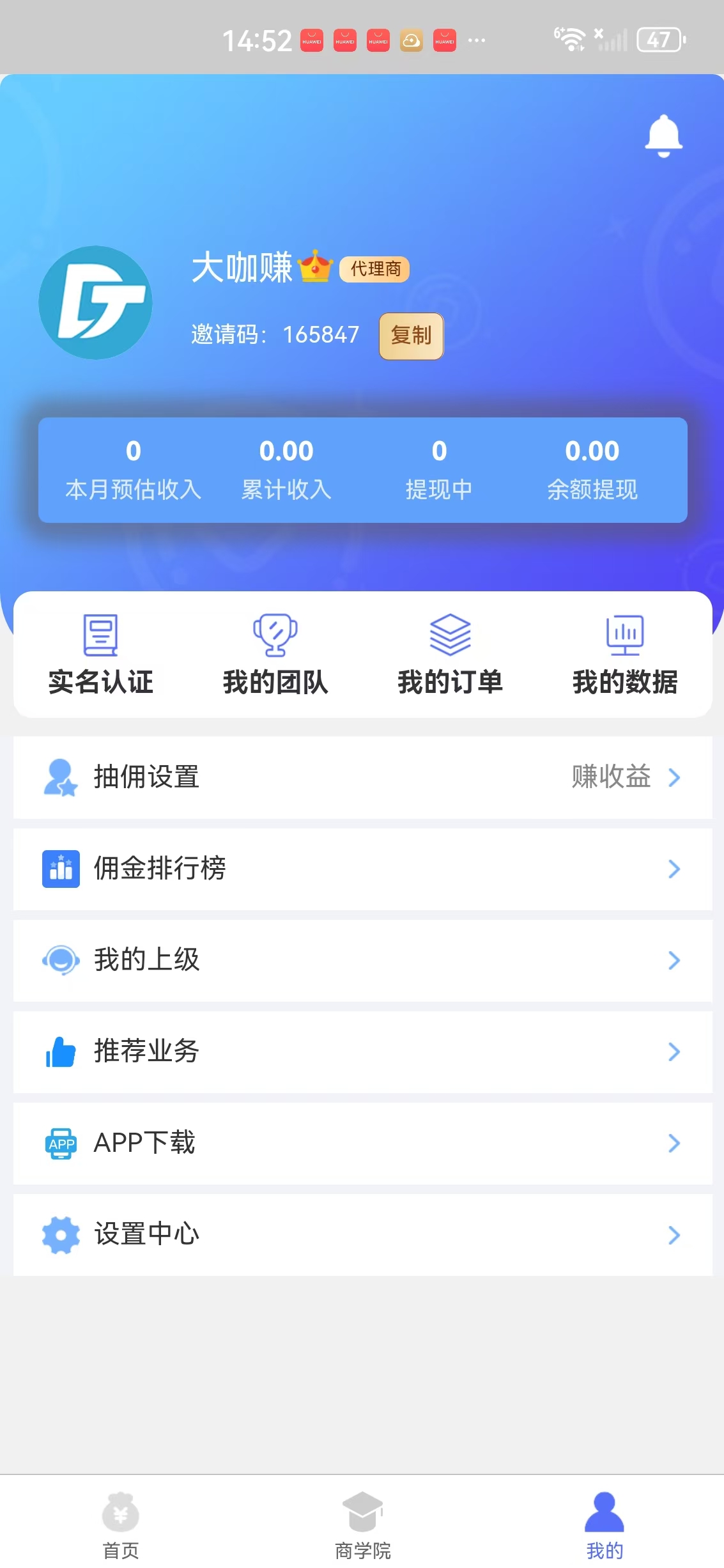Select the 佣金排行榜 ranking icon
This screenshot has width=724, height=1568.
(x=61, y=869)
